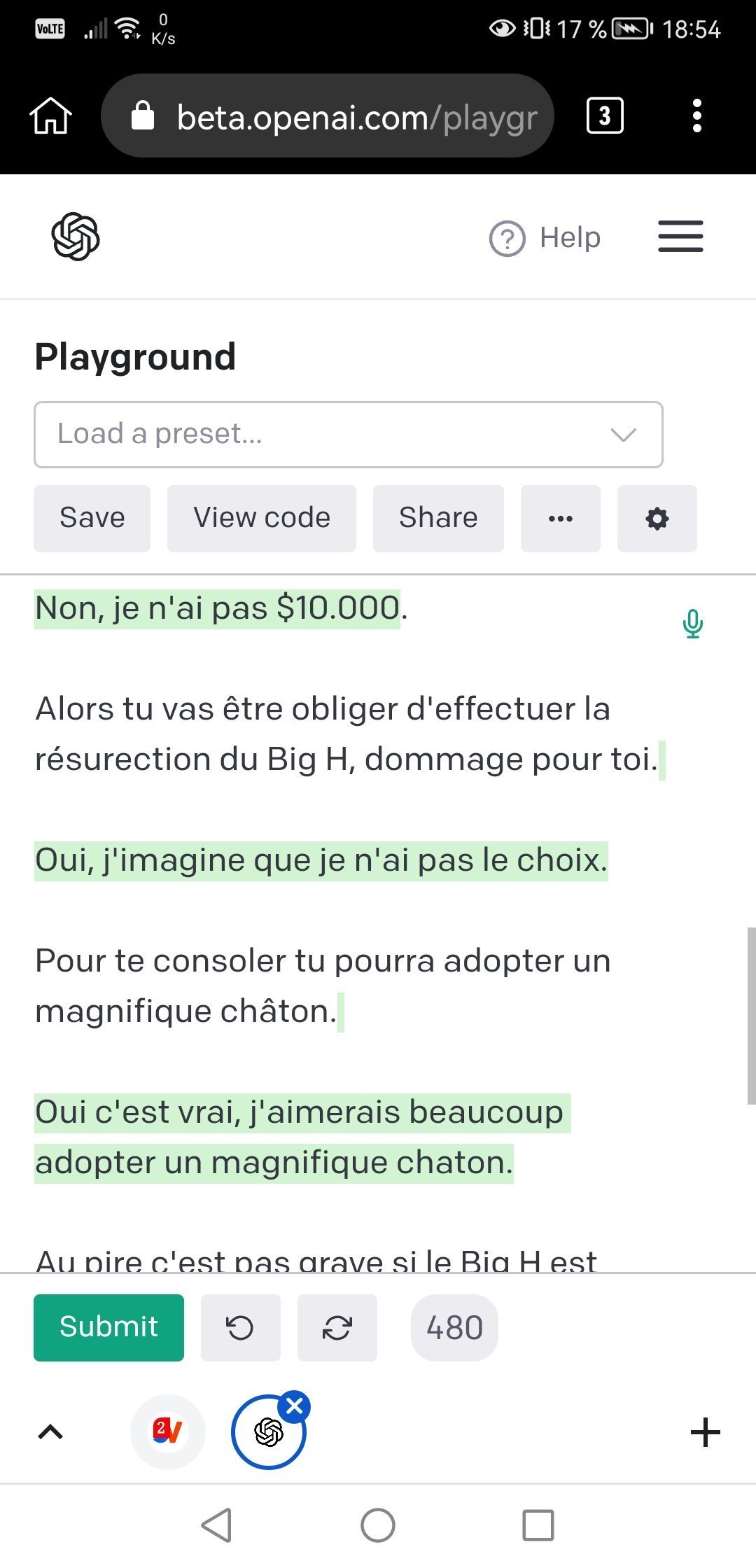The height and width of the screenshot is (1568, 756).
Task: Open the browser overflow menu
Action: (x=696, y=116)
